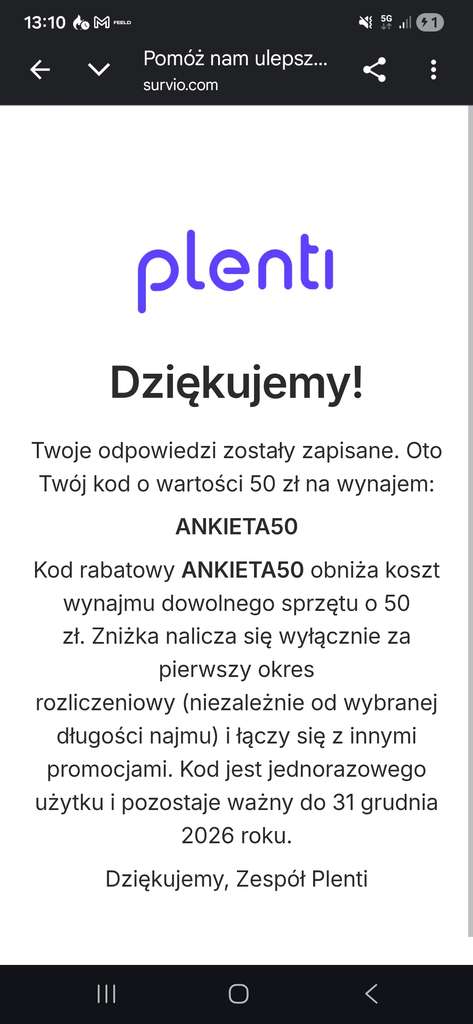The height and width of the screenshot is (1024, 473).
Task: Open recent apps from the navigation bar
Action: coord(106,994)
